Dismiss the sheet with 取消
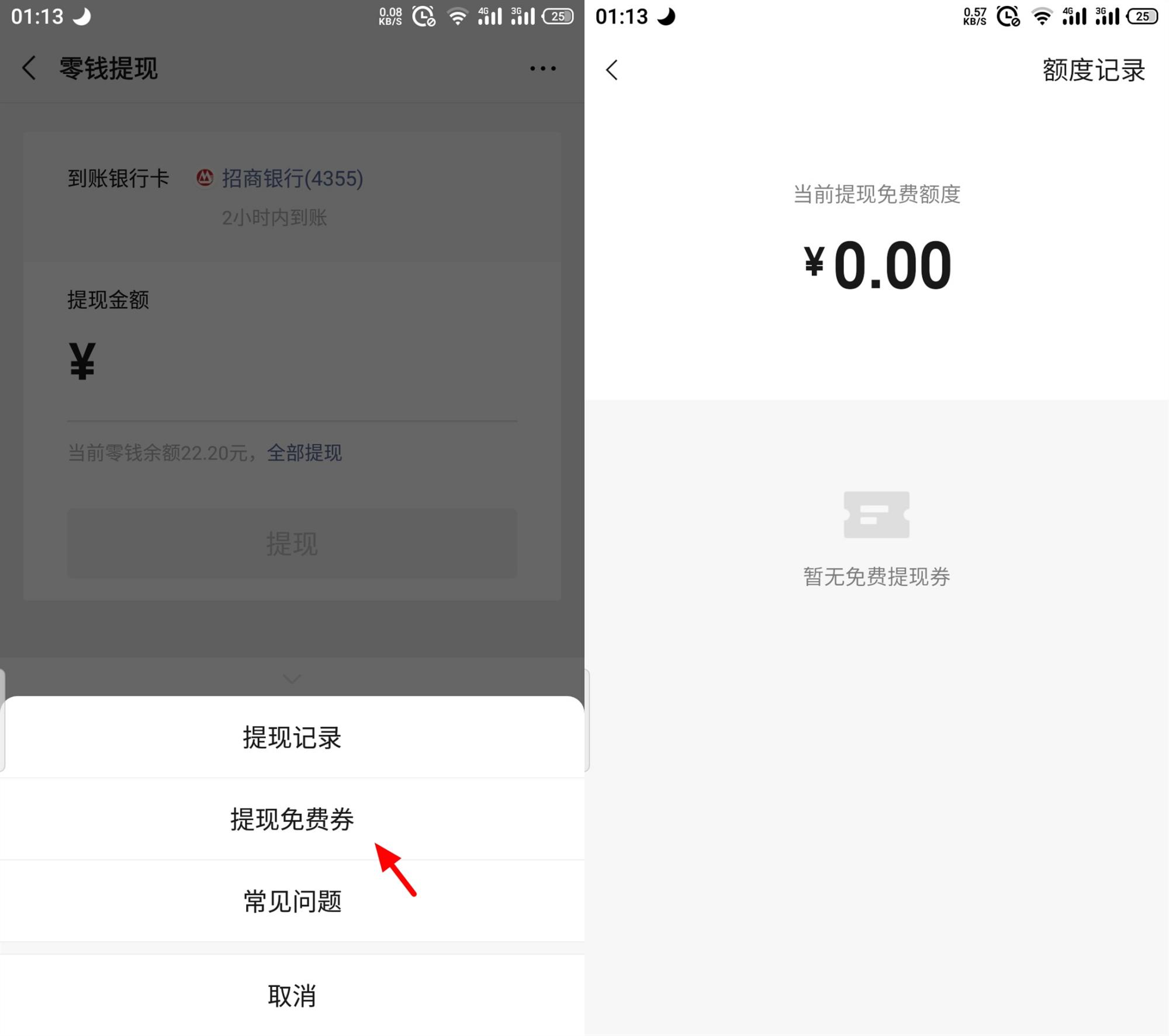Viewport: 1169px width, 1036px height. click(x=292, y=995)
